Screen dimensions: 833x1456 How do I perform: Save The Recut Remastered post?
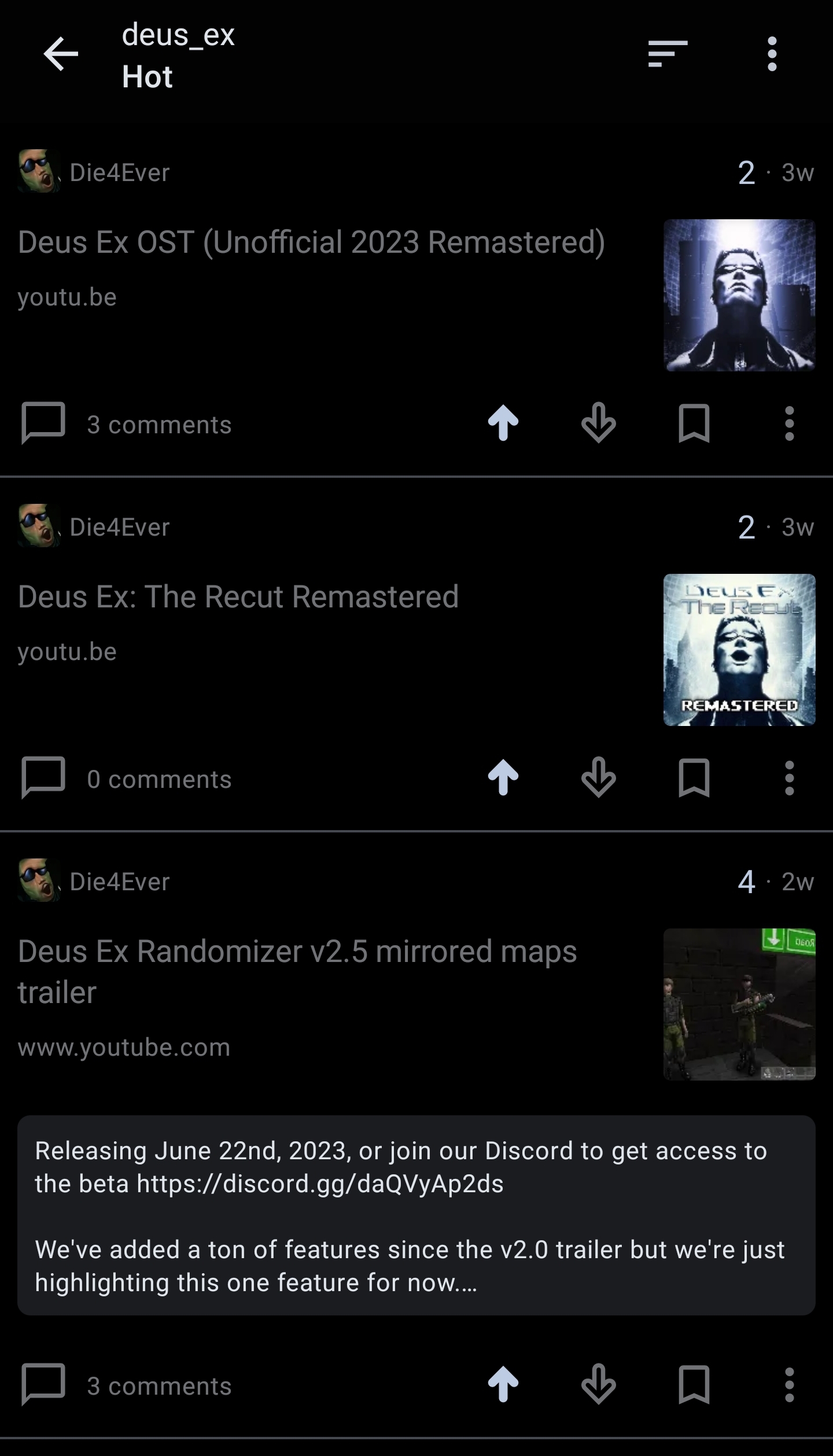click(x=694, y=778)
